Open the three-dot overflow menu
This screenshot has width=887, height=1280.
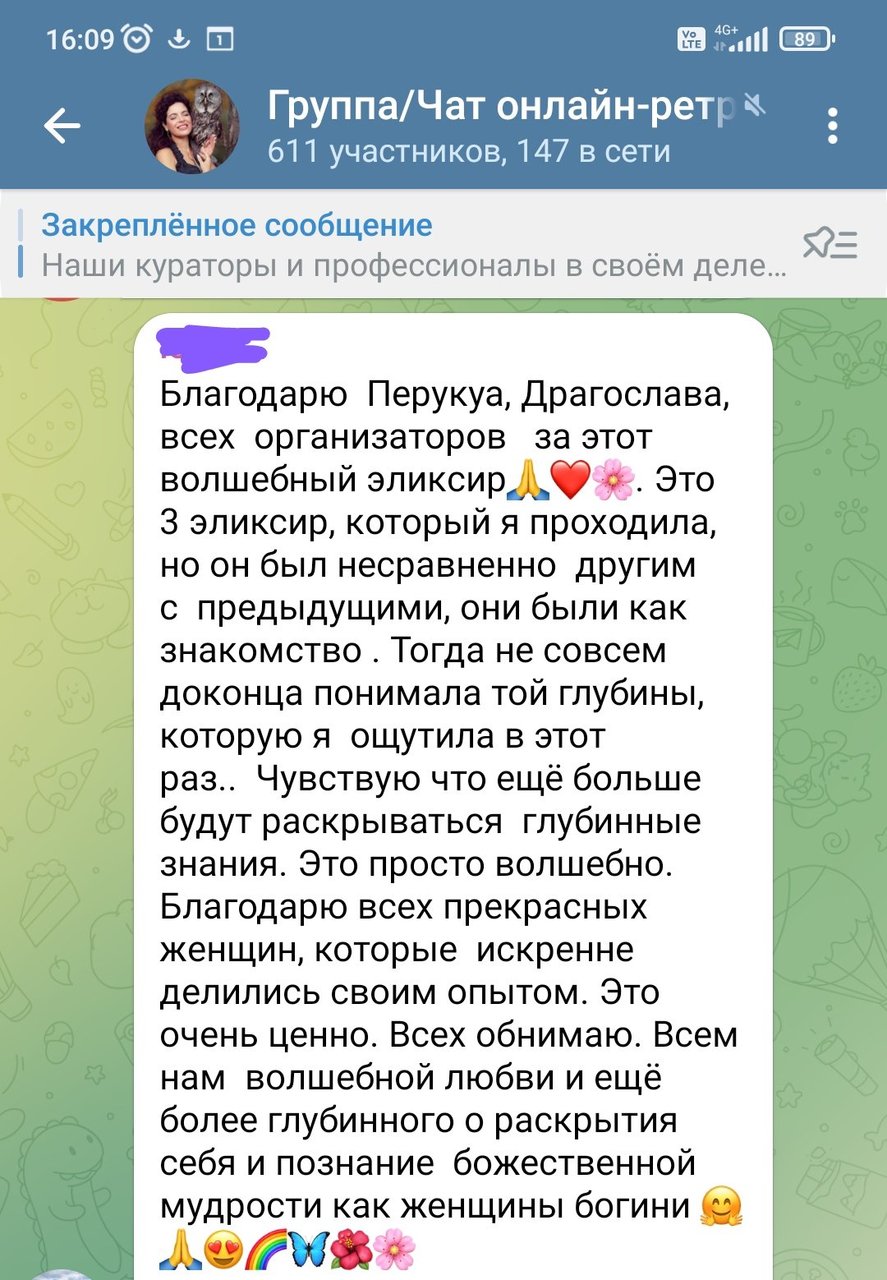pos(832,127)
